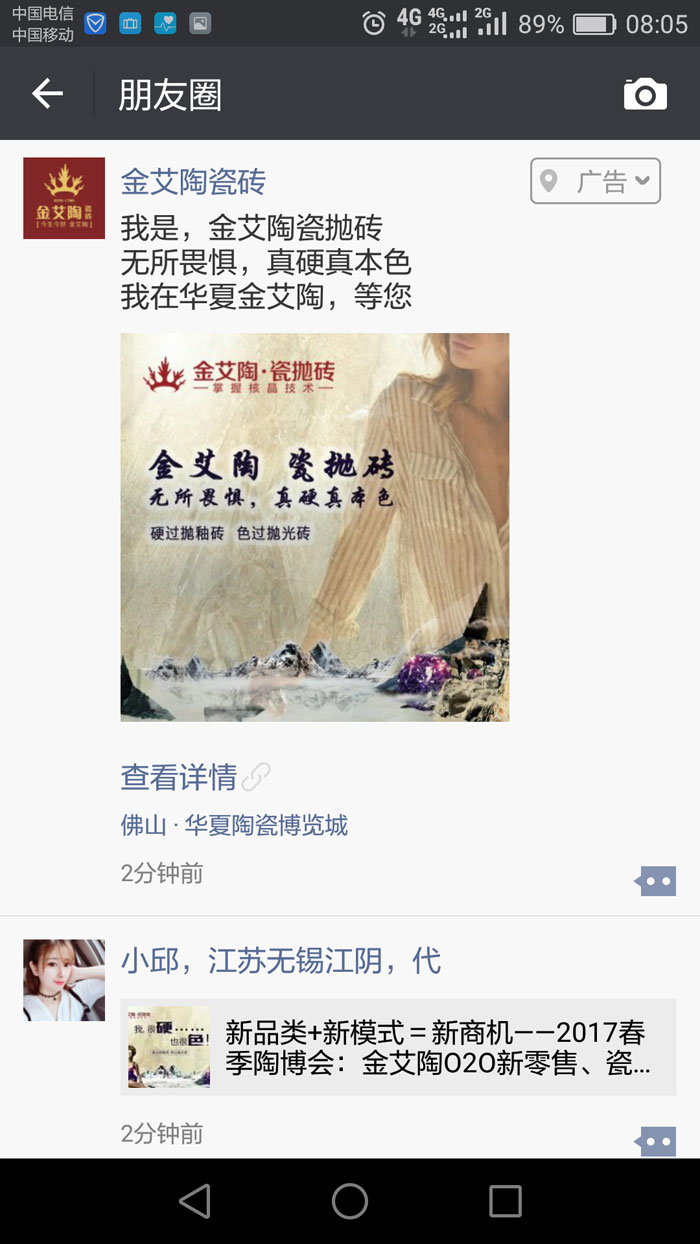Open comment menu under 小邱's post

pyautogui.click(x=656, y=1141)
